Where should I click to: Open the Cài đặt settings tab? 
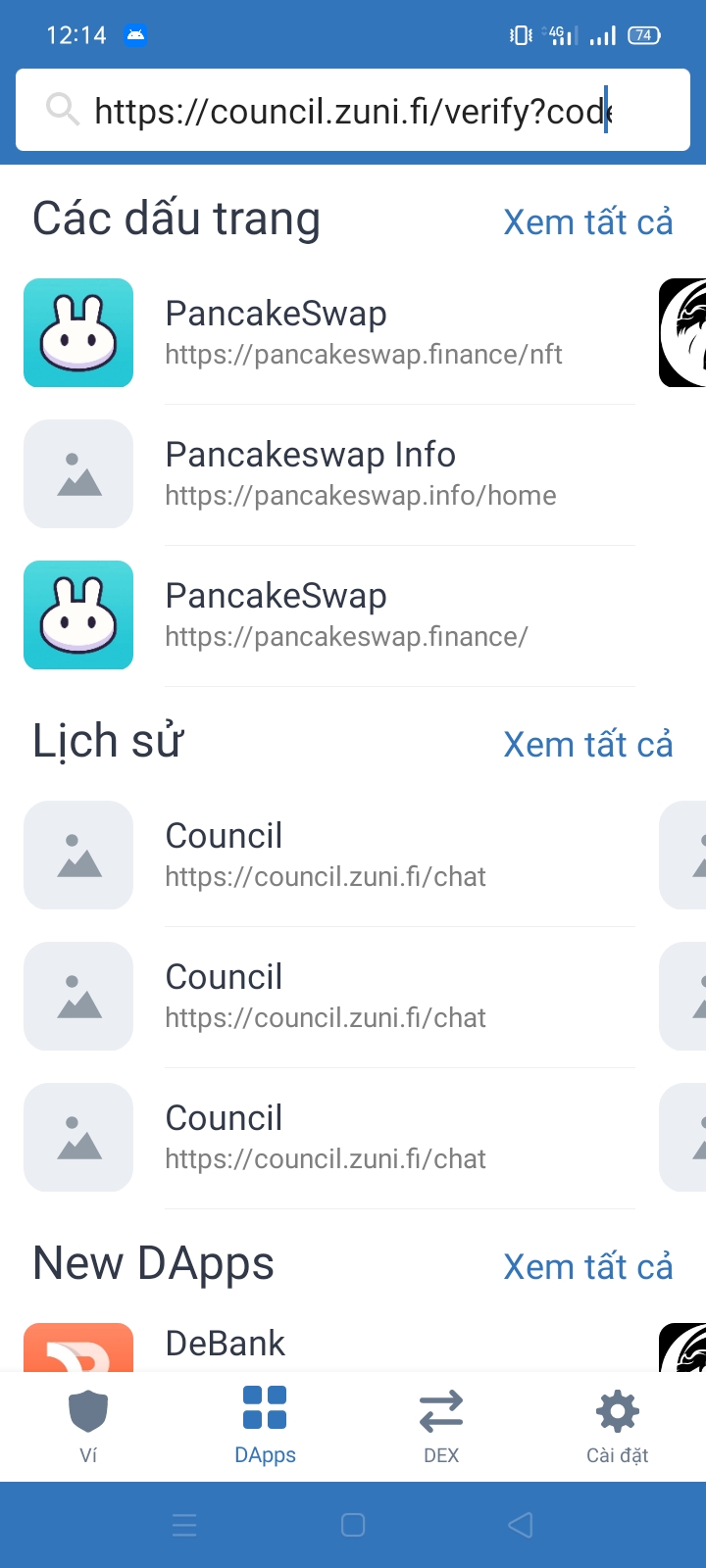click(618, 1426)
